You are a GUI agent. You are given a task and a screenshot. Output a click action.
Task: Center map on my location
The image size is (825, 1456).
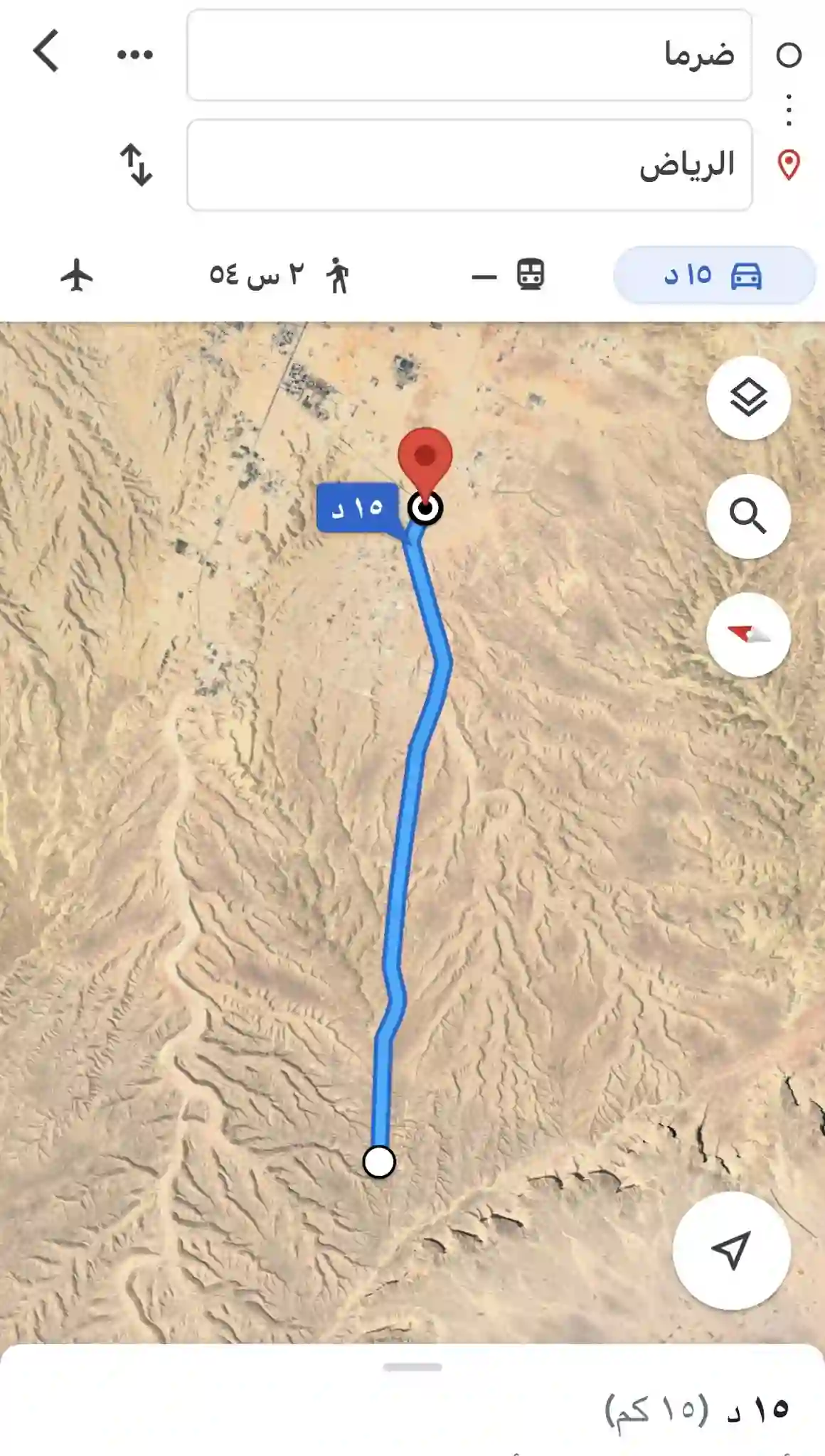(731, 1251)
